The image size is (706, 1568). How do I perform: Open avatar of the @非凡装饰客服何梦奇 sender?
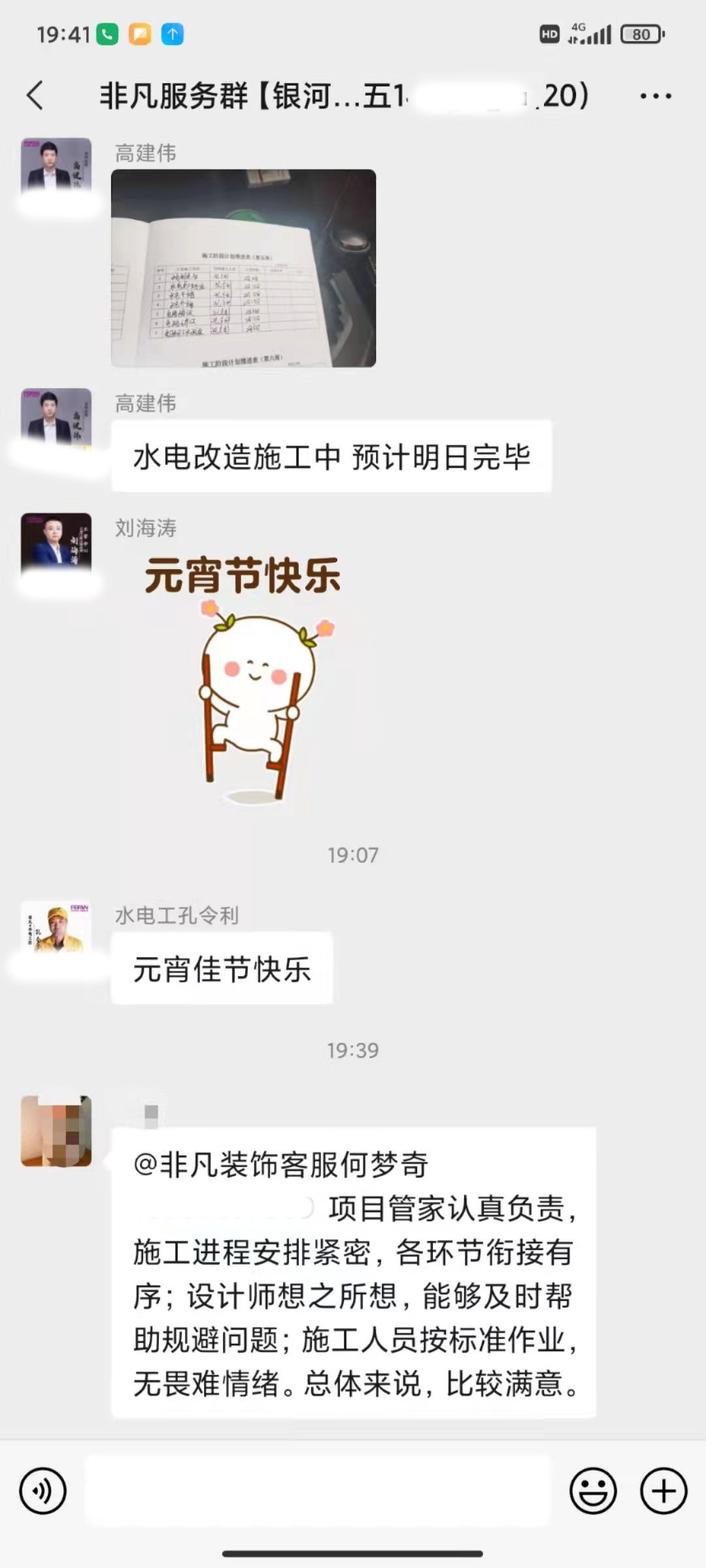click(x=56, y=1132)
